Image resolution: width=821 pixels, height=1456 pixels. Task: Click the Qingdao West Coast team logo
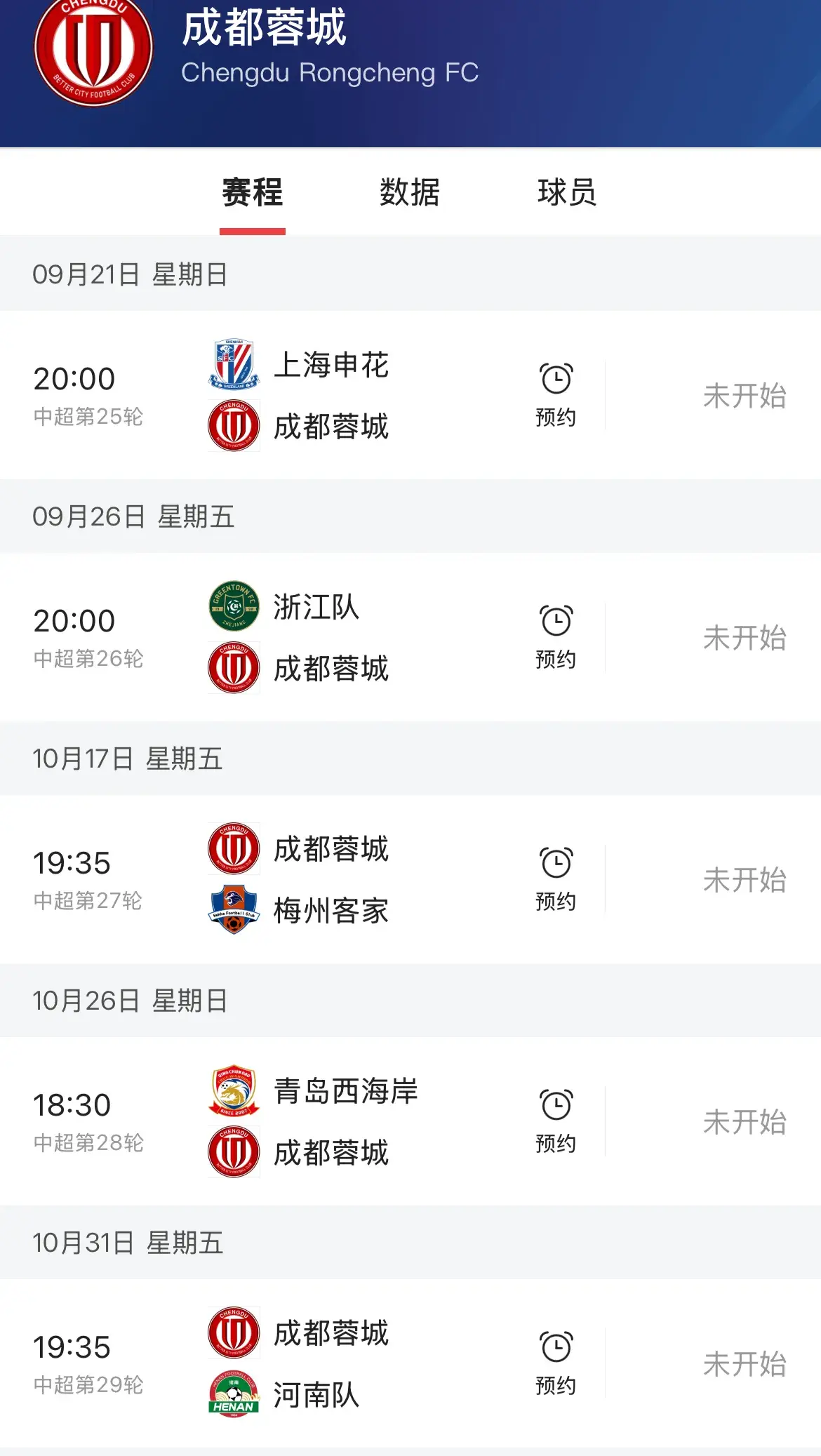(x=234, y=1090)
